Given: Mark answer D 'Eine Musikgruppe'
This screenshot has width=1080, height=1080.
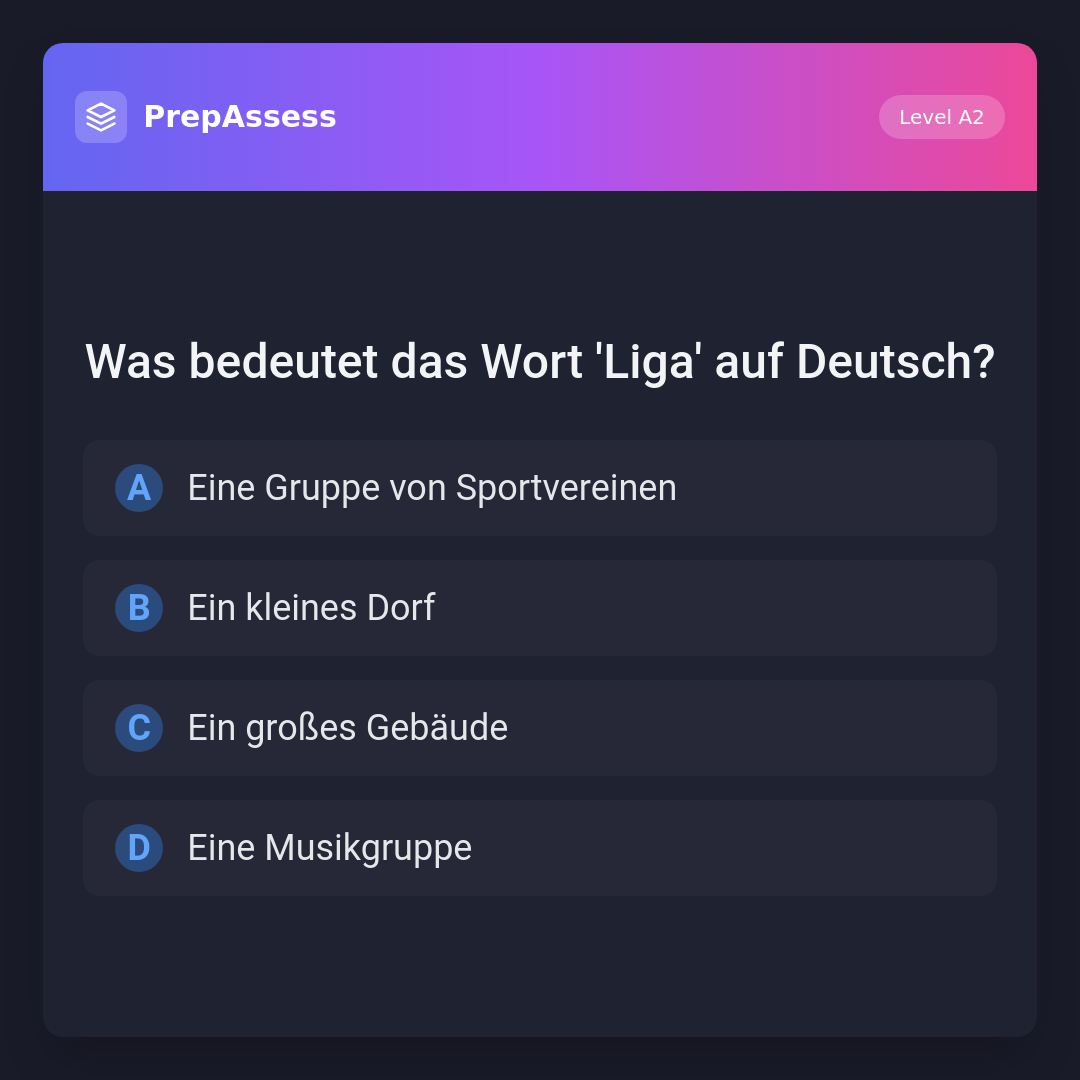Looking at the screenshot, I should click(x=540, y=848).
